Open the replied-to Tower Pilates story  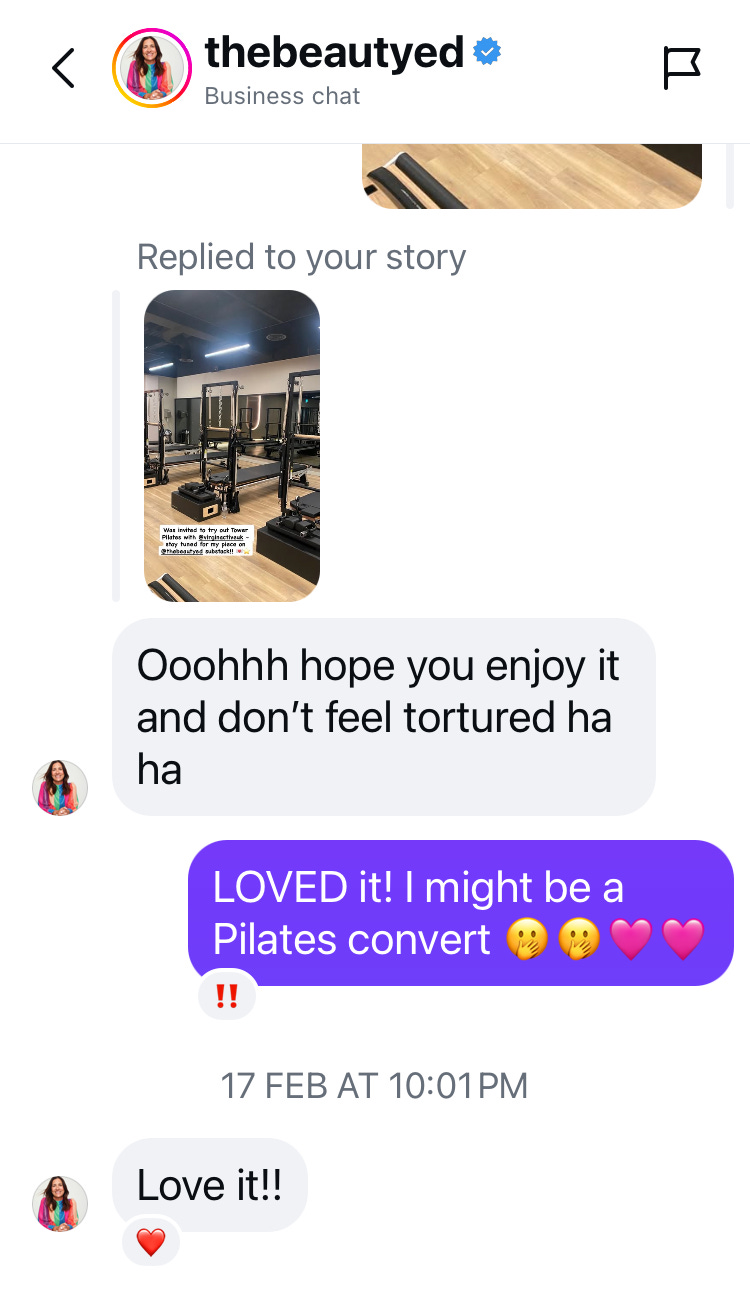tap(232, 446)
